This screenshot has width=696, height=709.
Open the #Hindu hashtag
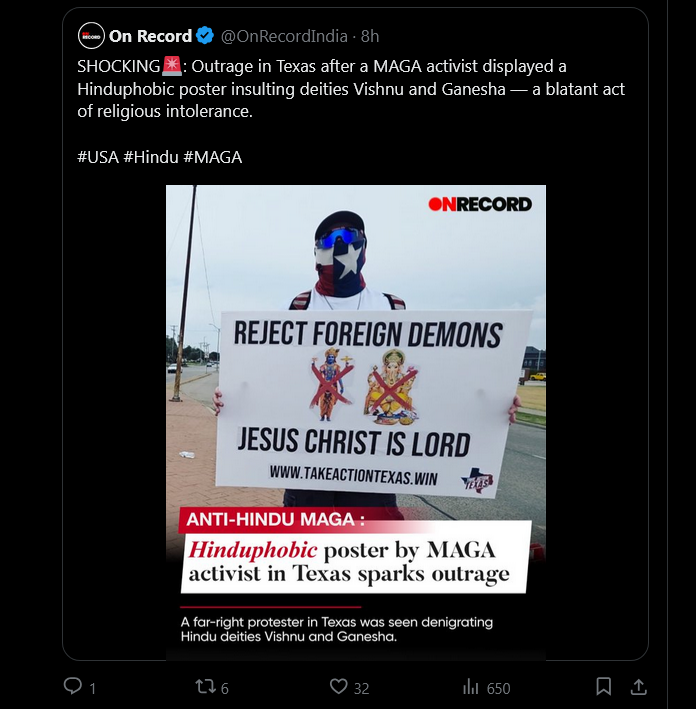151,157
